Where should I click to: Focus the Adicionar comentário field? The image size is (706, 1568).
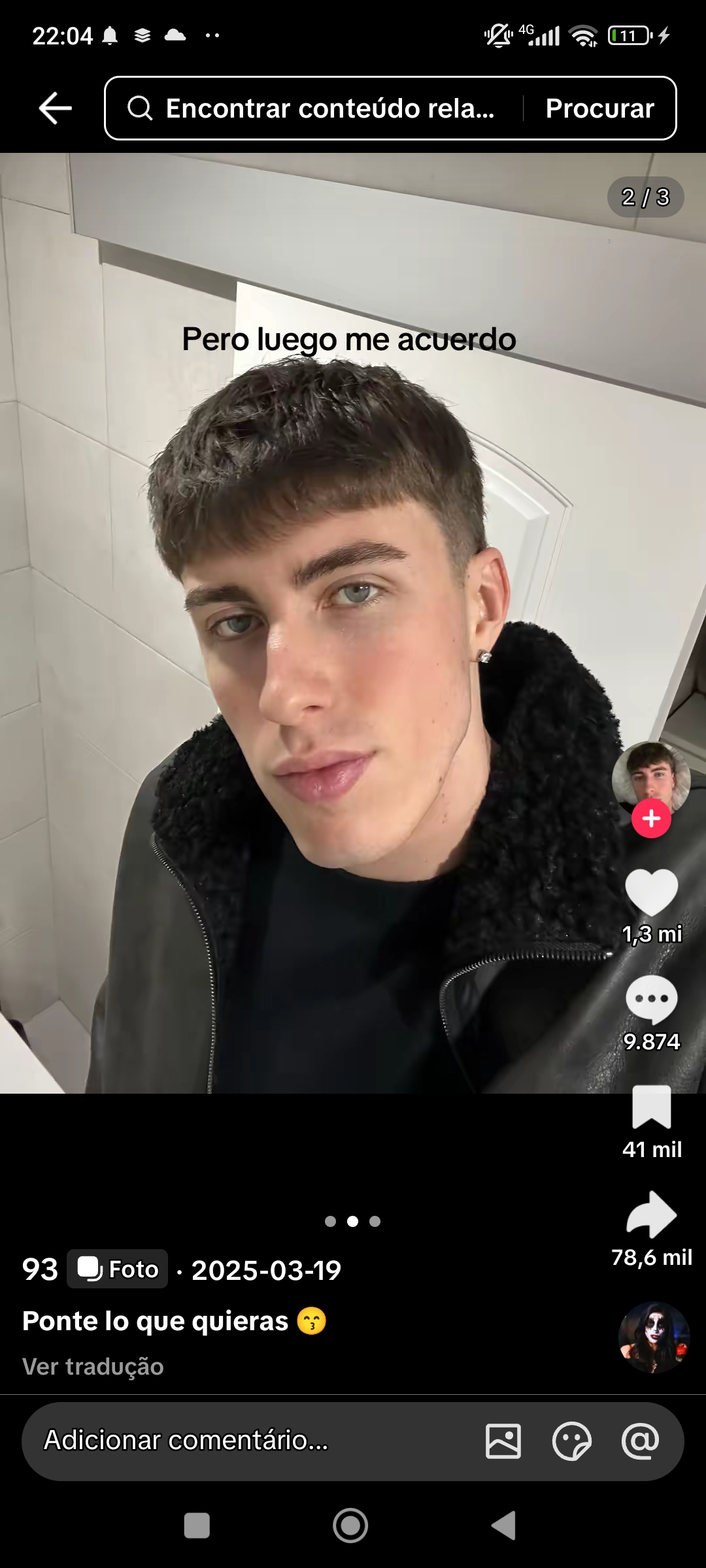pos(248,1441)
